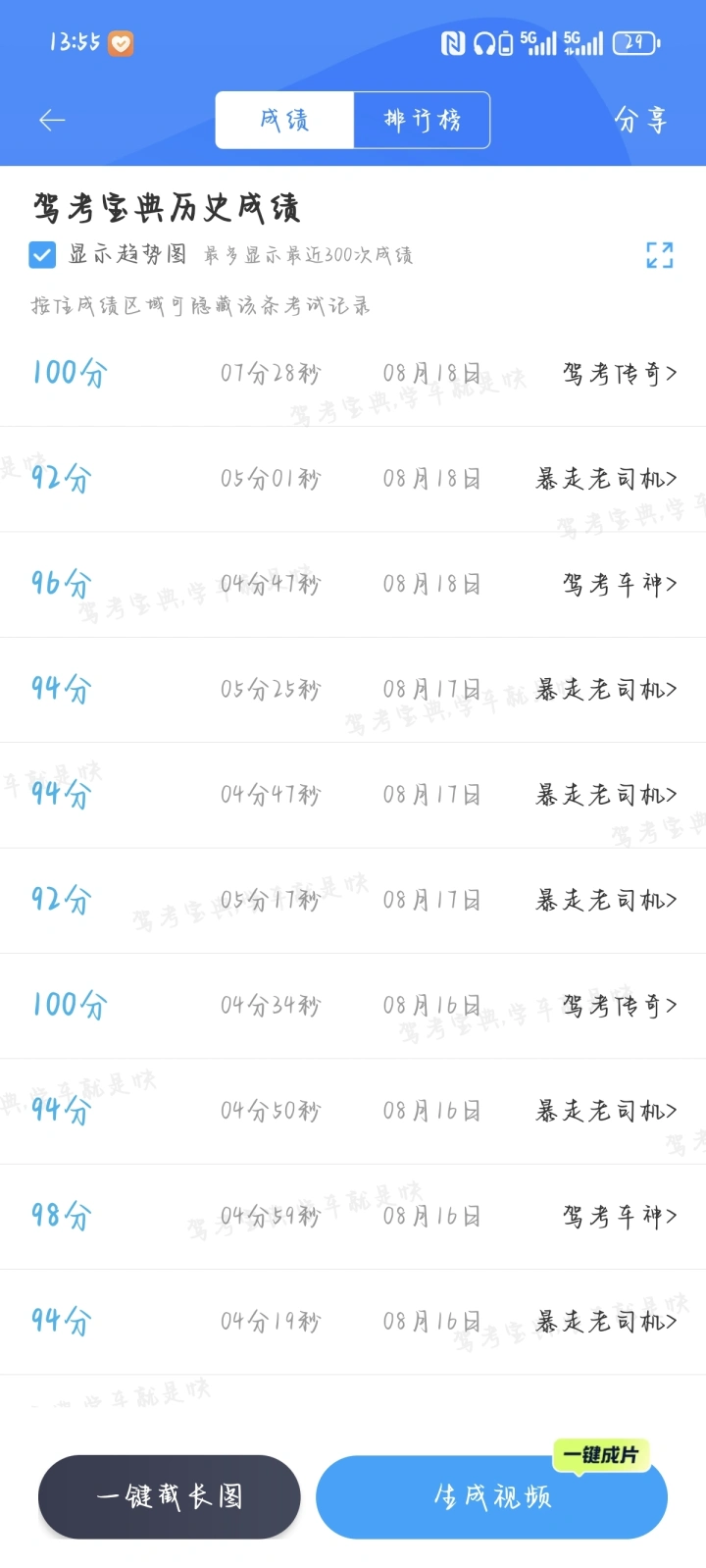The width and height of the screenshot is (706, 1568).
Task: Open the 94分 record of 04分19秒
Action: point(353,1322)
